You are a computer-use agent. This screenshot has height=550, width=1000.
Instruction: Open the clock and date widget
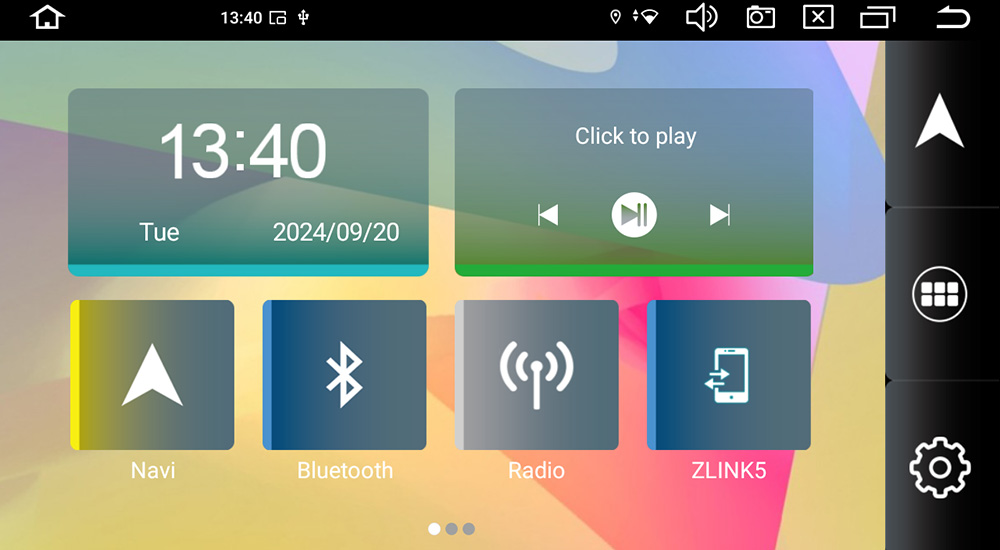pos(248,181)
